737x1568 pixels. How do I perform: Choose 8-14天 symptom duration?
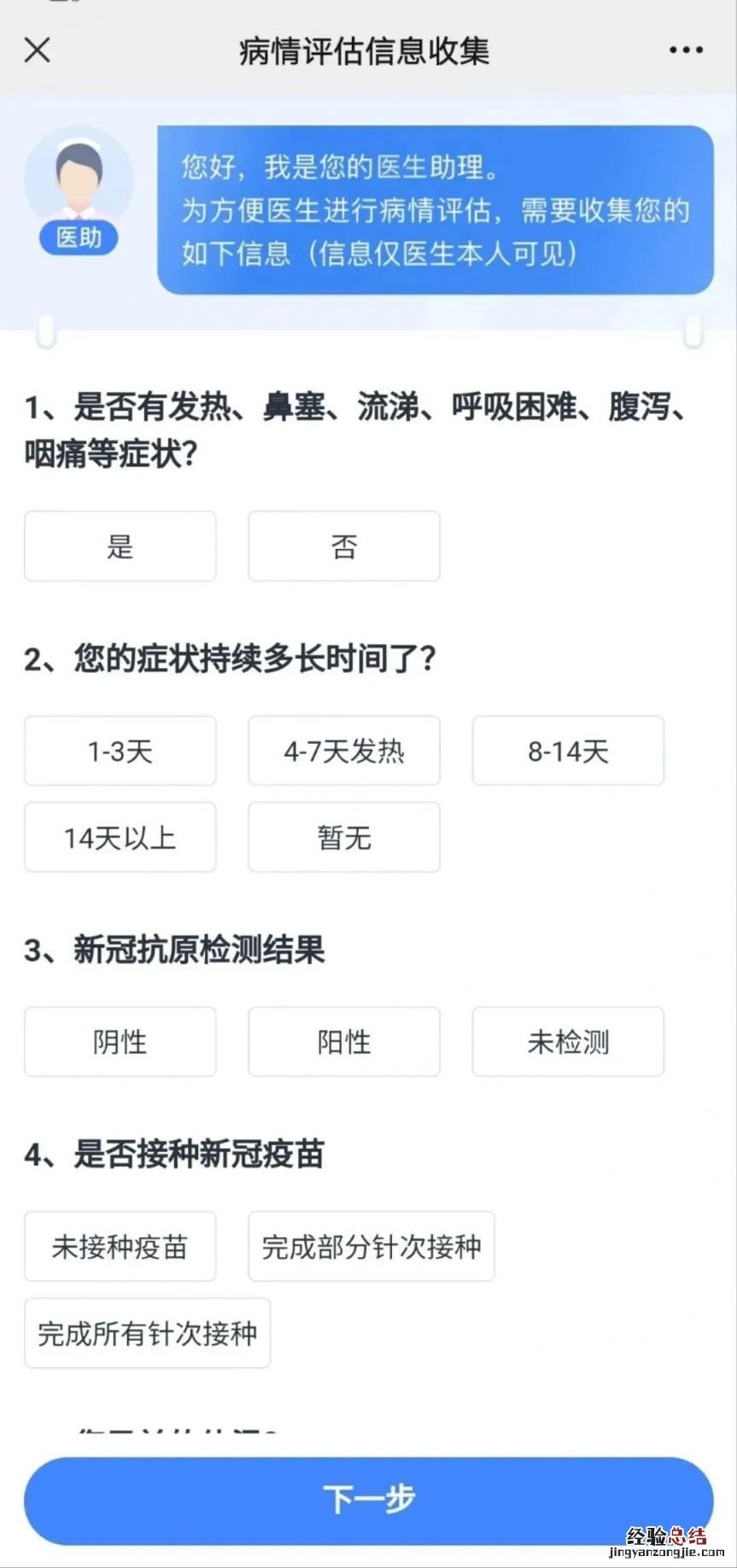(x=568, y=752)
